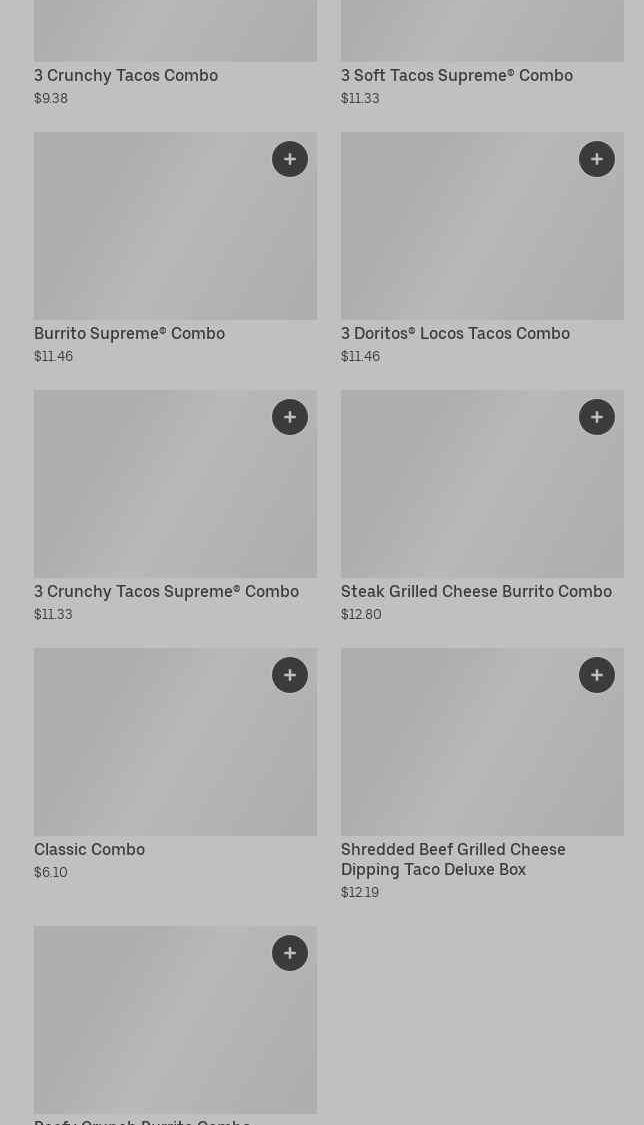Add Classic Combo to order
Image resolution: width=644 pixels, height=1125 pixels.
[x=290, y=675]
